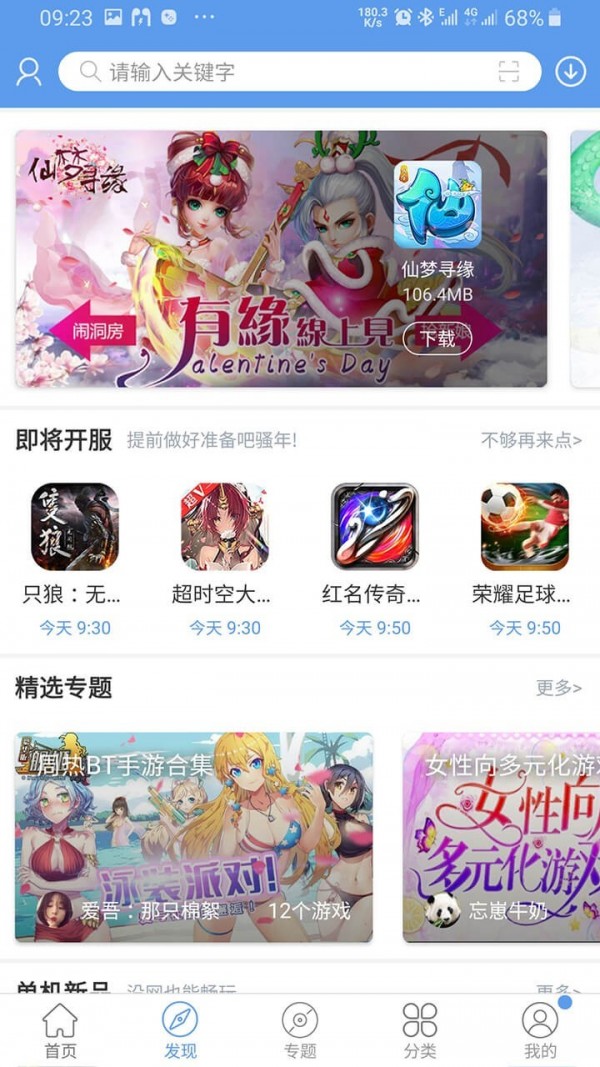Open the 红名传奇 game icon
Viewport: 600px width, 1067px height.
coord(374,526)
